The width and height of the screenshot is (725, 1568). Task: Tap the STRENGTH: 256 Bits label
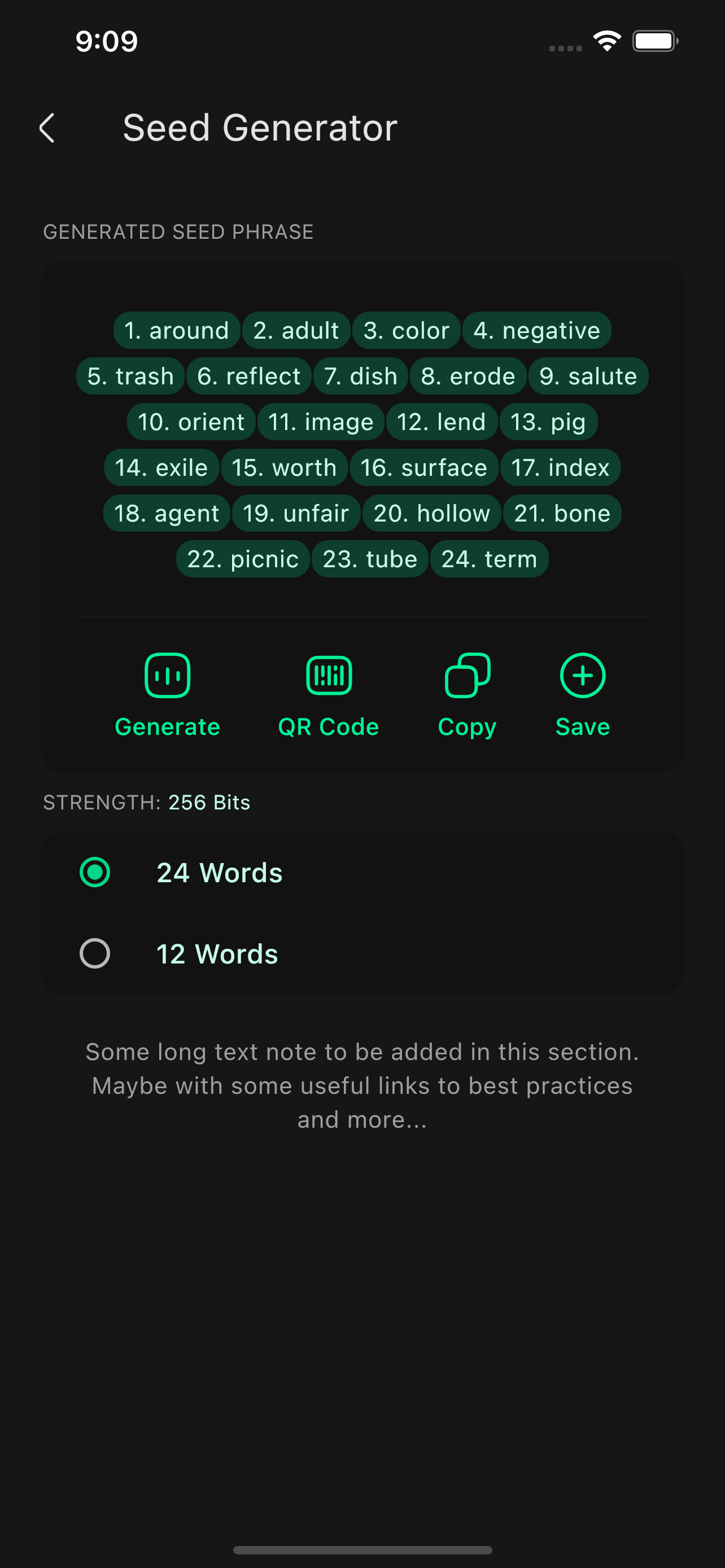point(146,802)
